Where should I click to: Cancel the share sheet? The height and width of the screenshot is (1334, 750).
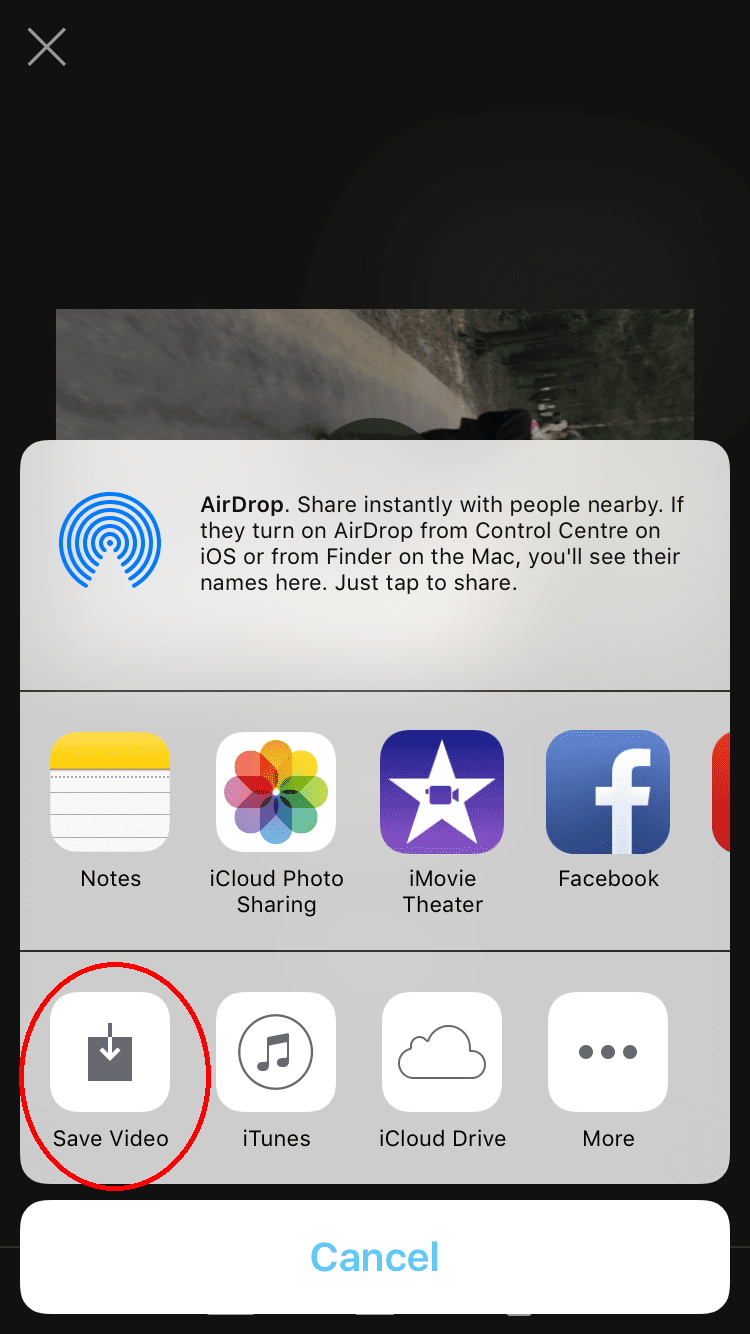(375, 1257)
